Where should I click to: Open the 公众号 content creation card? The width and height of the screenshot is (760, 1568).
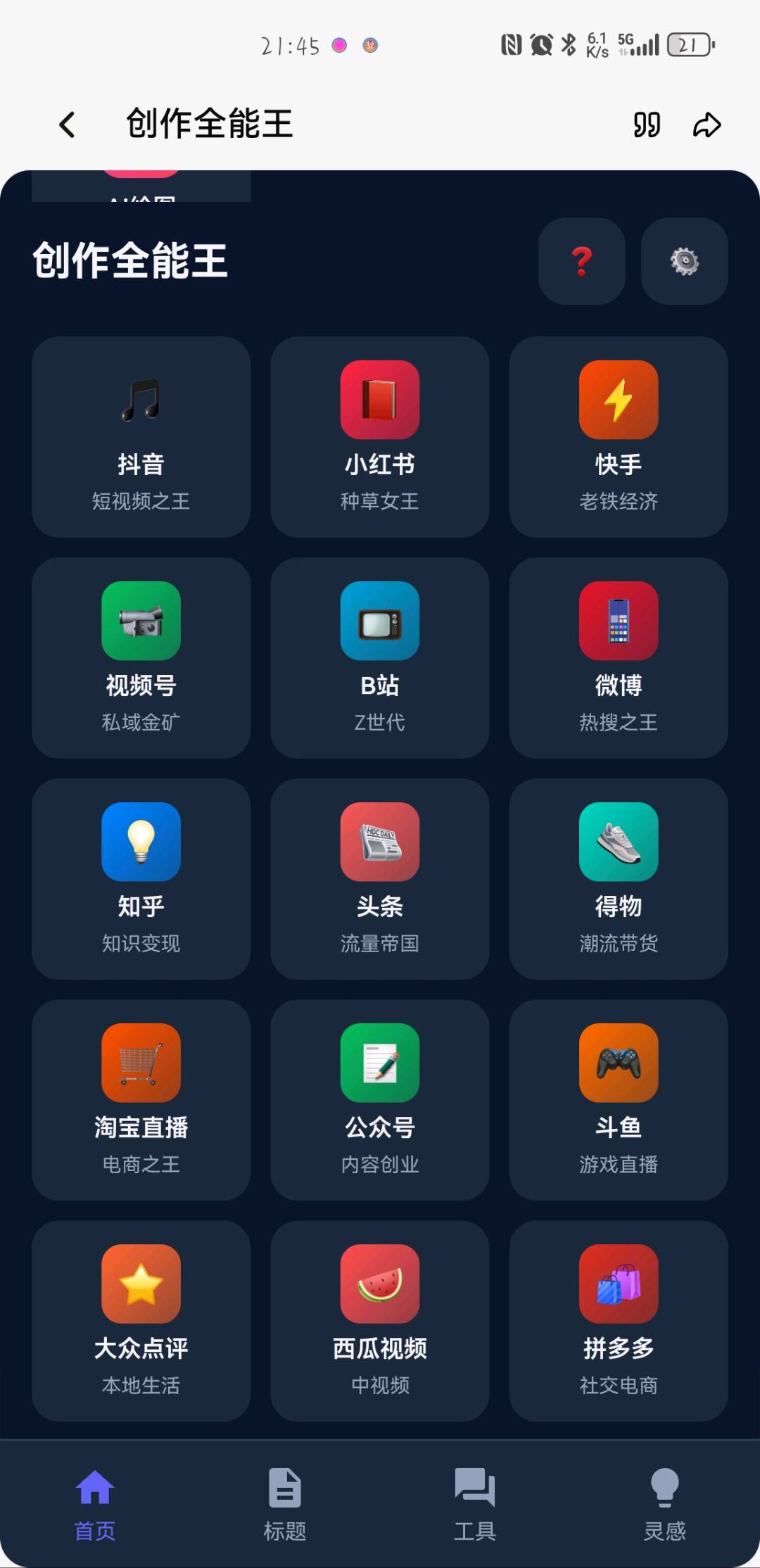coord(379,1101)
